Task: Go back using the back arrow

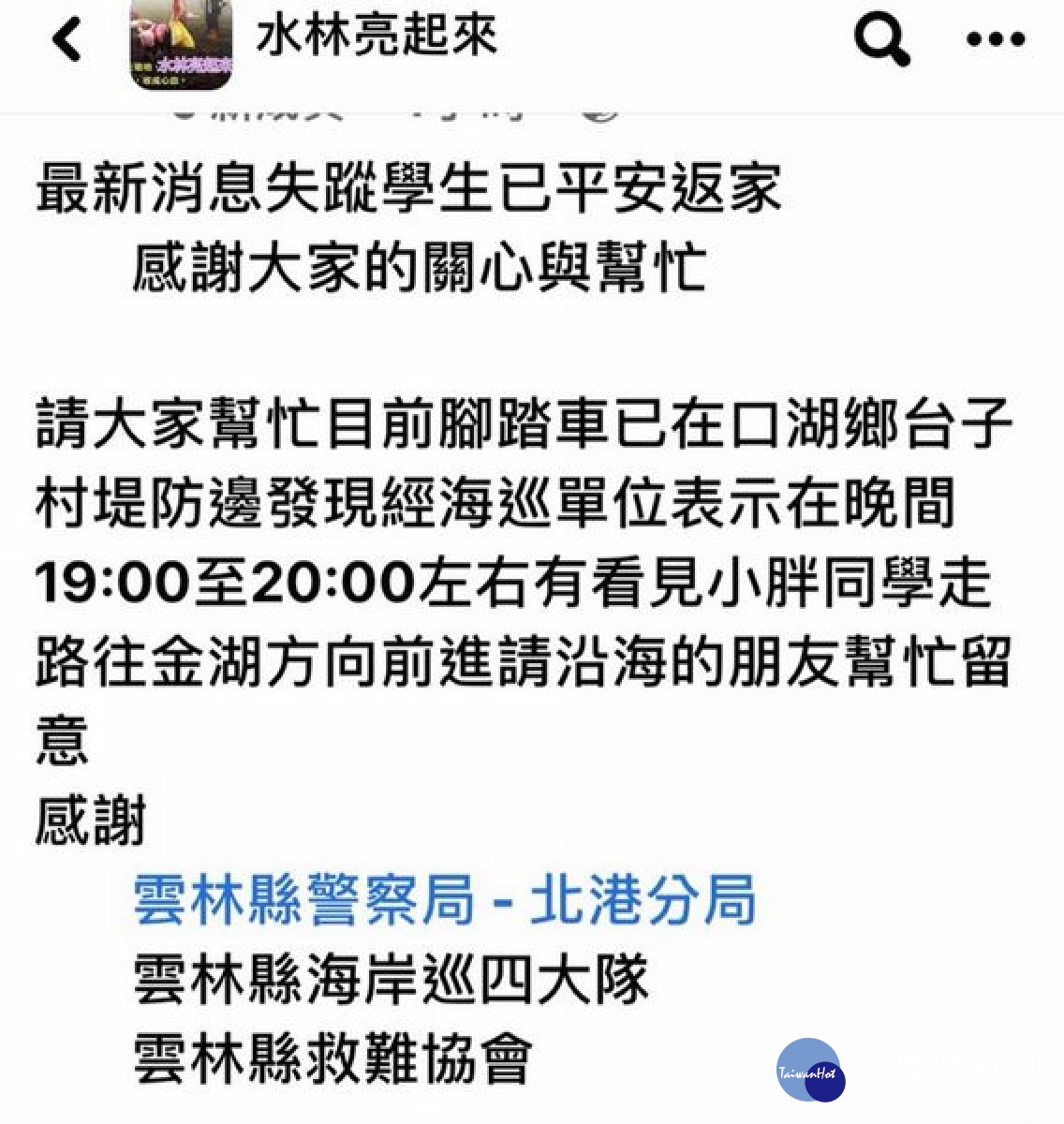Action: 66,40
